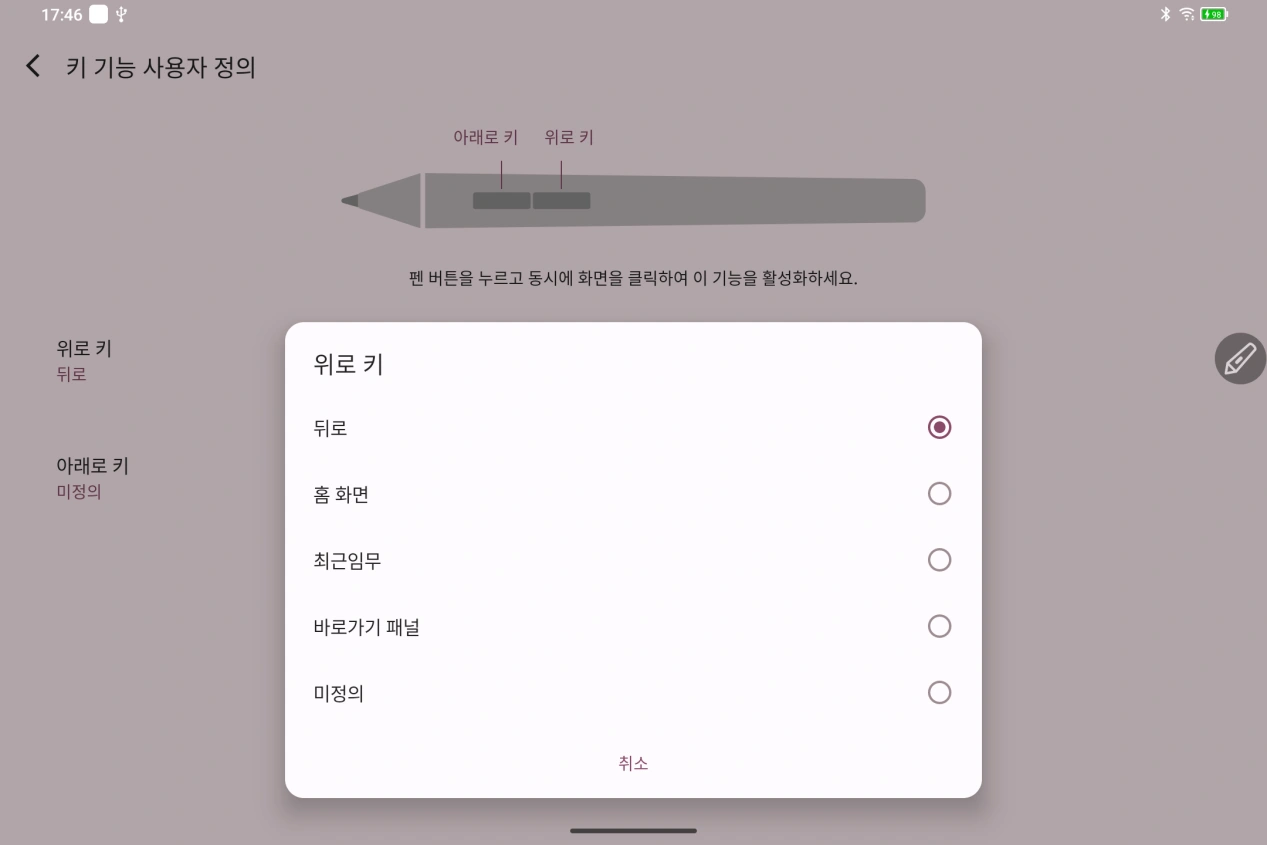The width and height of the screenshot is (1267, 845).
Task: Open the 아래로 키 setting row
Action: [x=92, y=477]
